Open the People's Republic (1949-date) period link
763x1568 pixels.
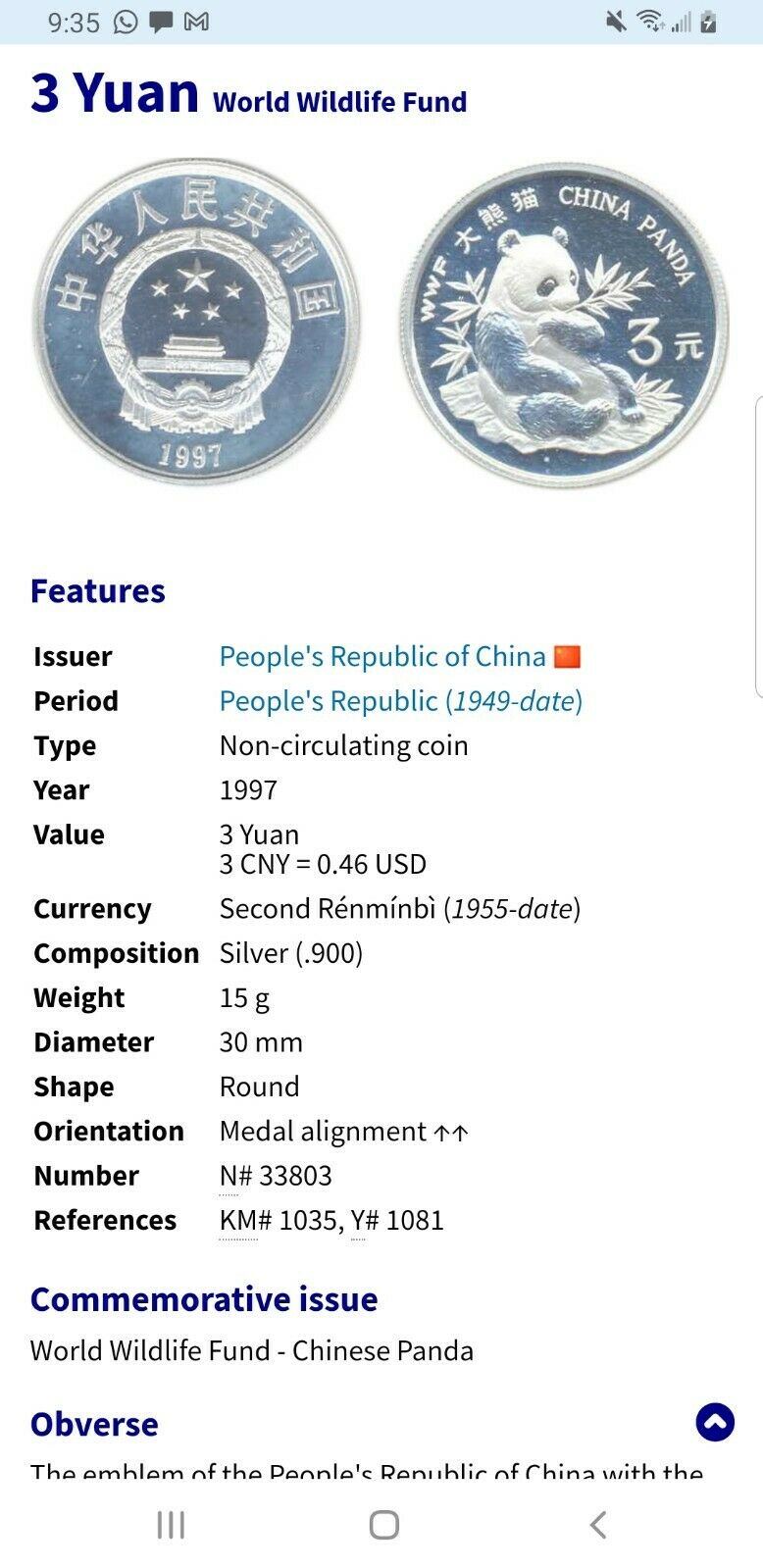[400, 701]
